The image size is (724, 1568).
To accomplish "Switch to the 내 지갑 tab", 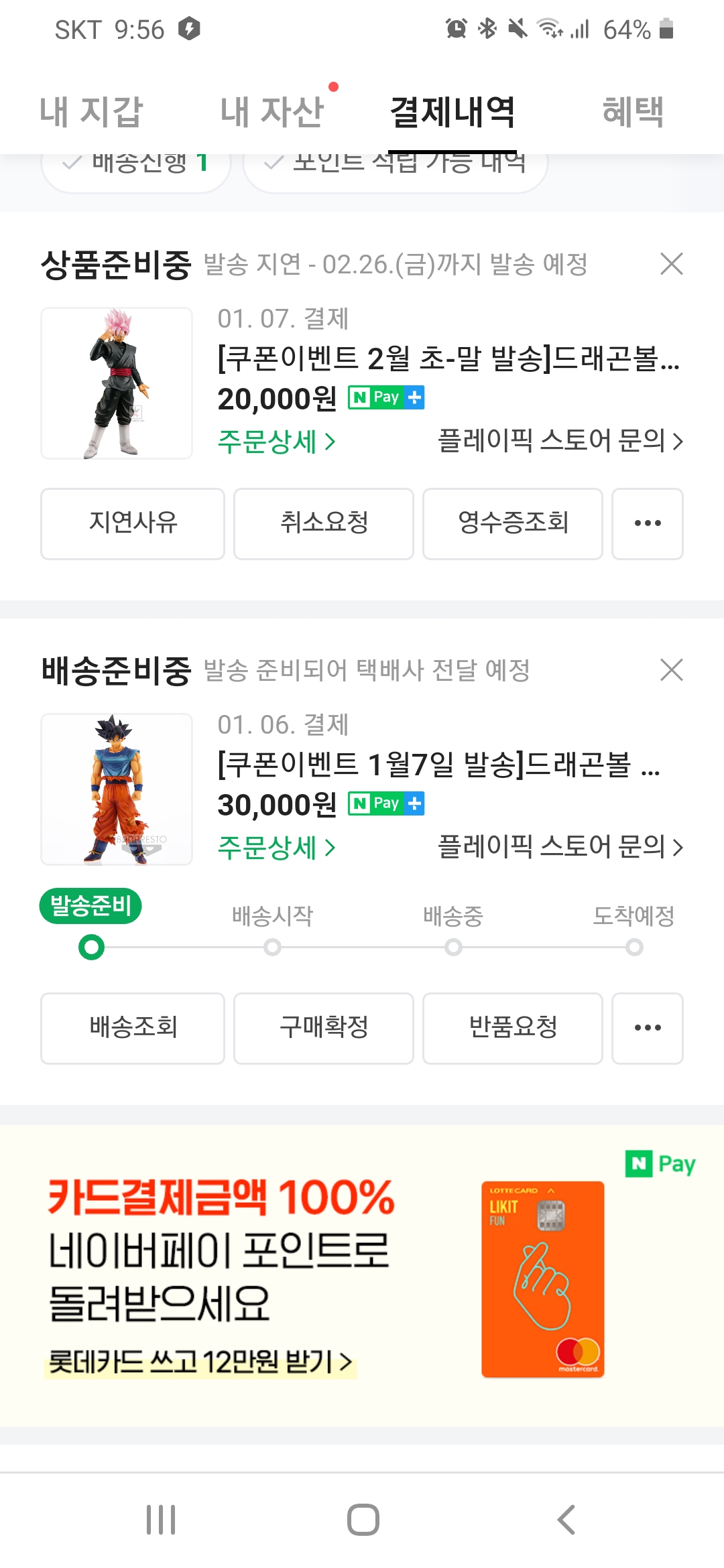I will pyautogui.click(x=91, y=111).
